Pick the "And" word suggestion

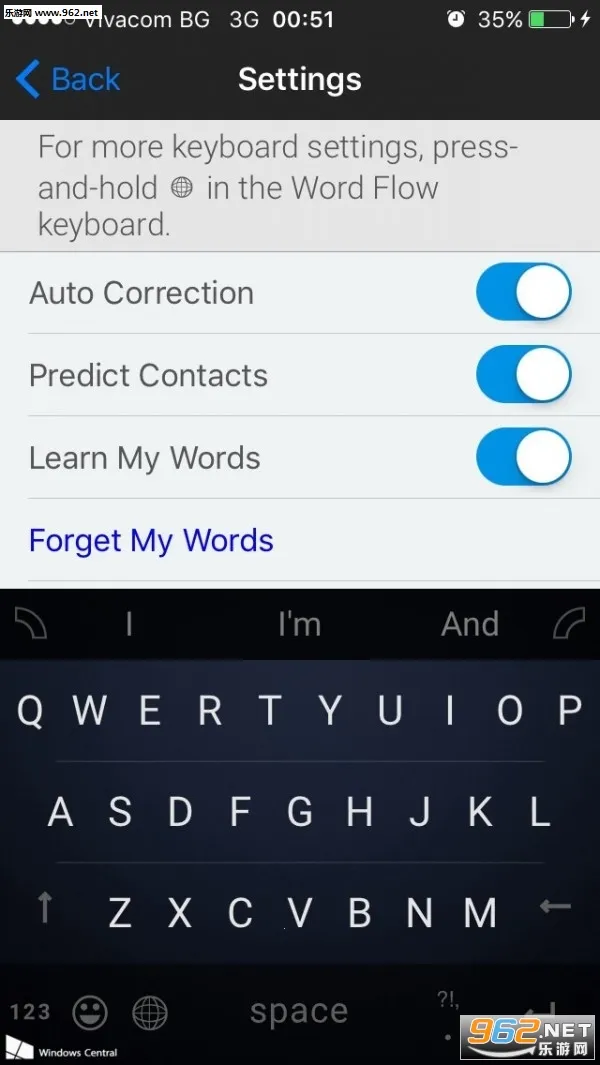(x=470, y=624)
